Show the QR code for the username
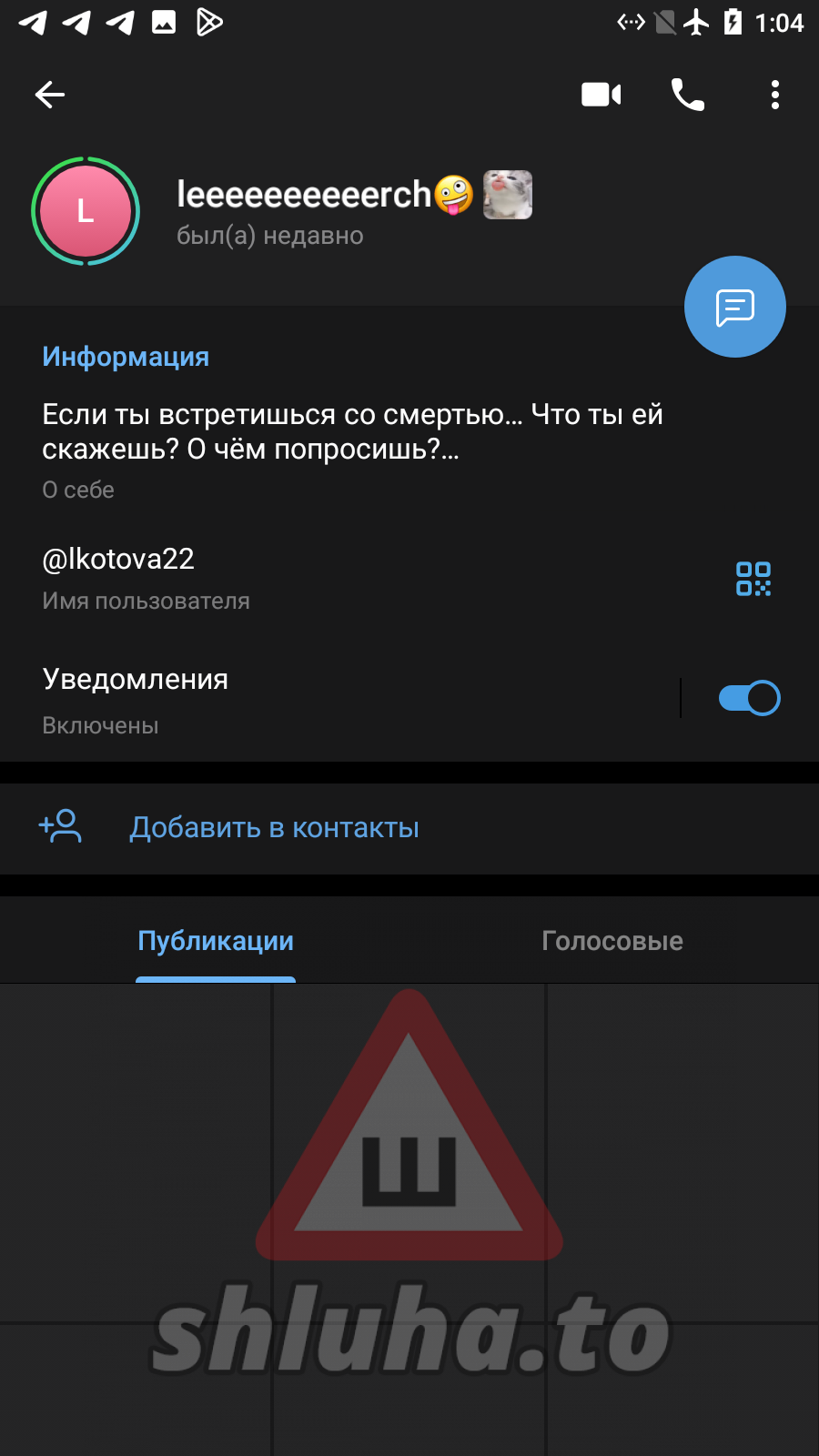 point(753,579)
